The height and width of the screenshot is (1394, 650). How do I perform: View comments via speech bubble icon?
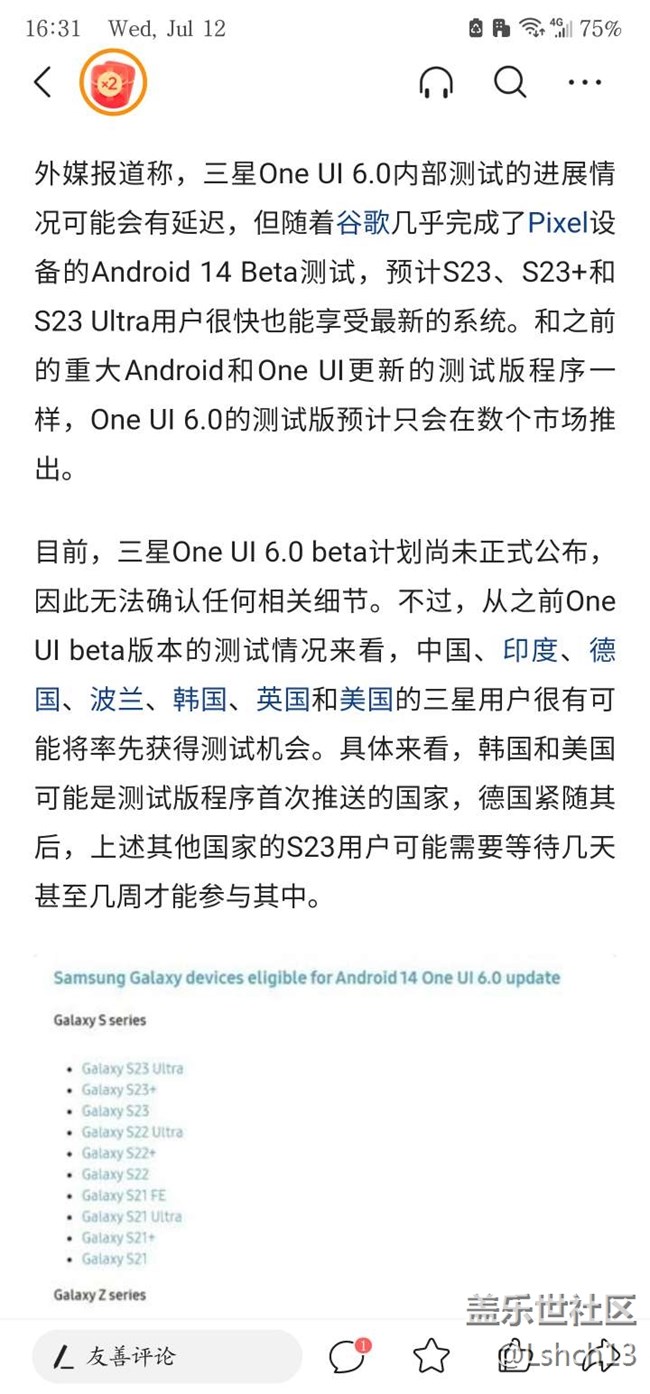348,1356
